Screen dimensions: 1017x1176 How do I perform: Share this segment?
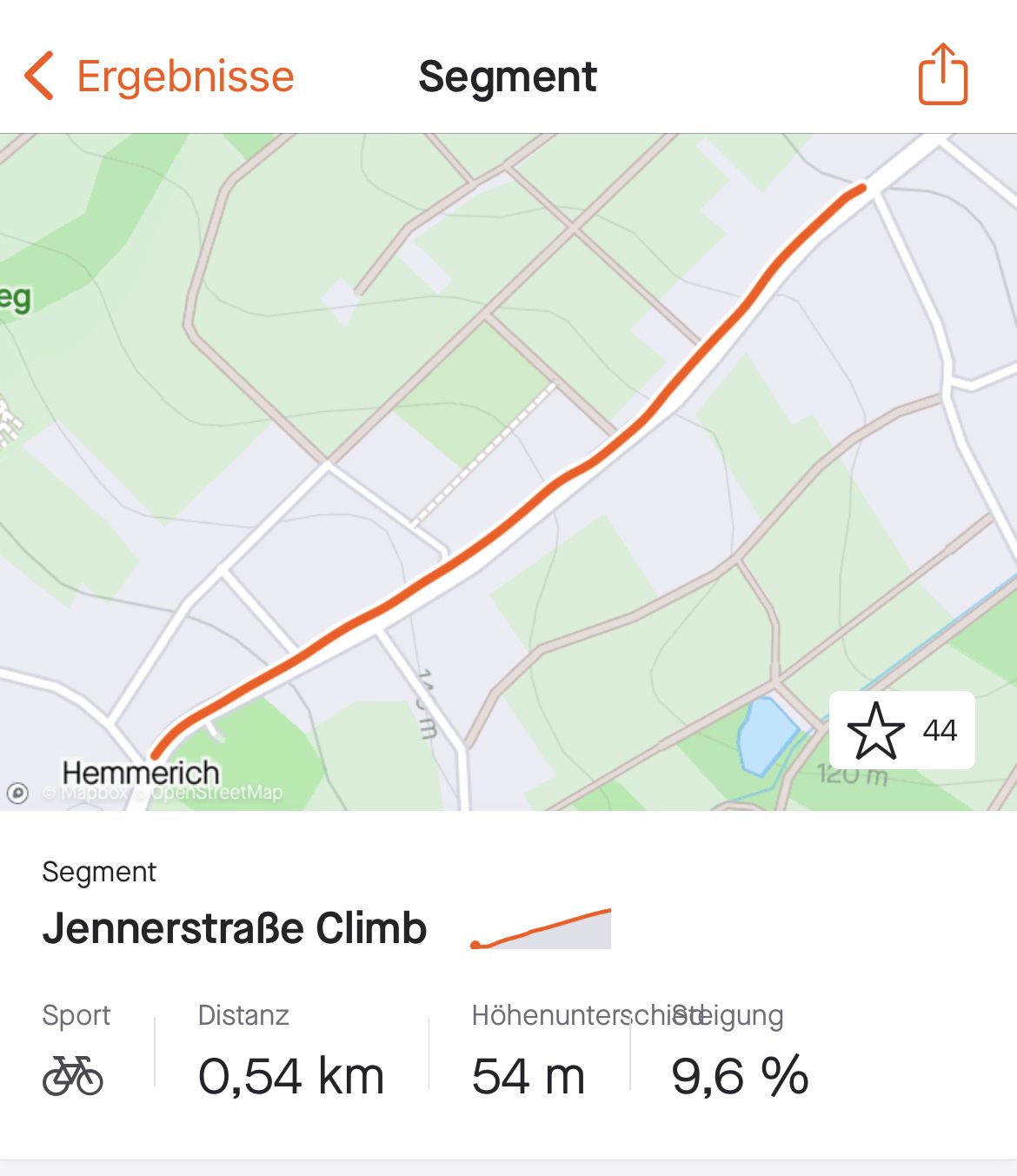pos(943,75)
